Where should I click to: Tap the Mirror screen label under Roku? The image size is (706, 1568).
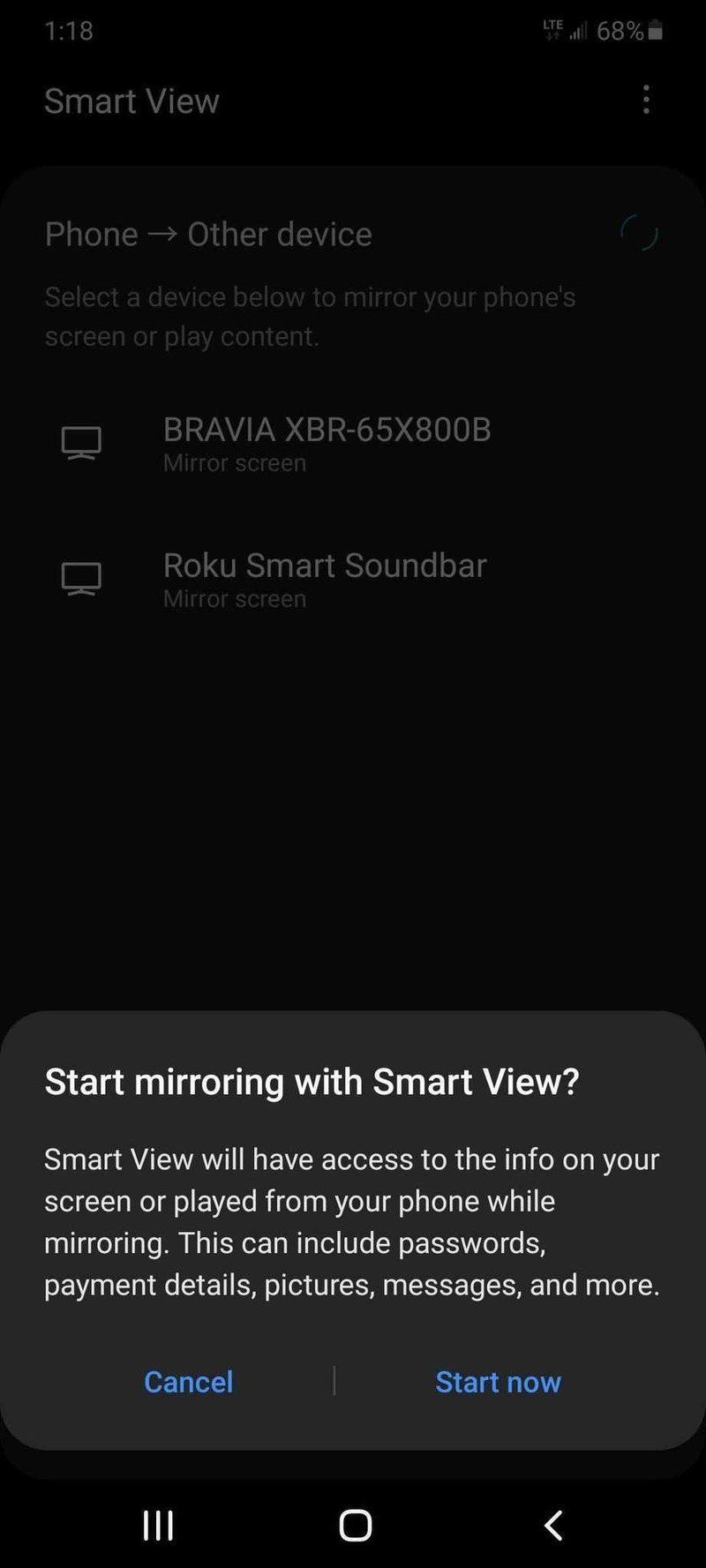coord(235,598)
